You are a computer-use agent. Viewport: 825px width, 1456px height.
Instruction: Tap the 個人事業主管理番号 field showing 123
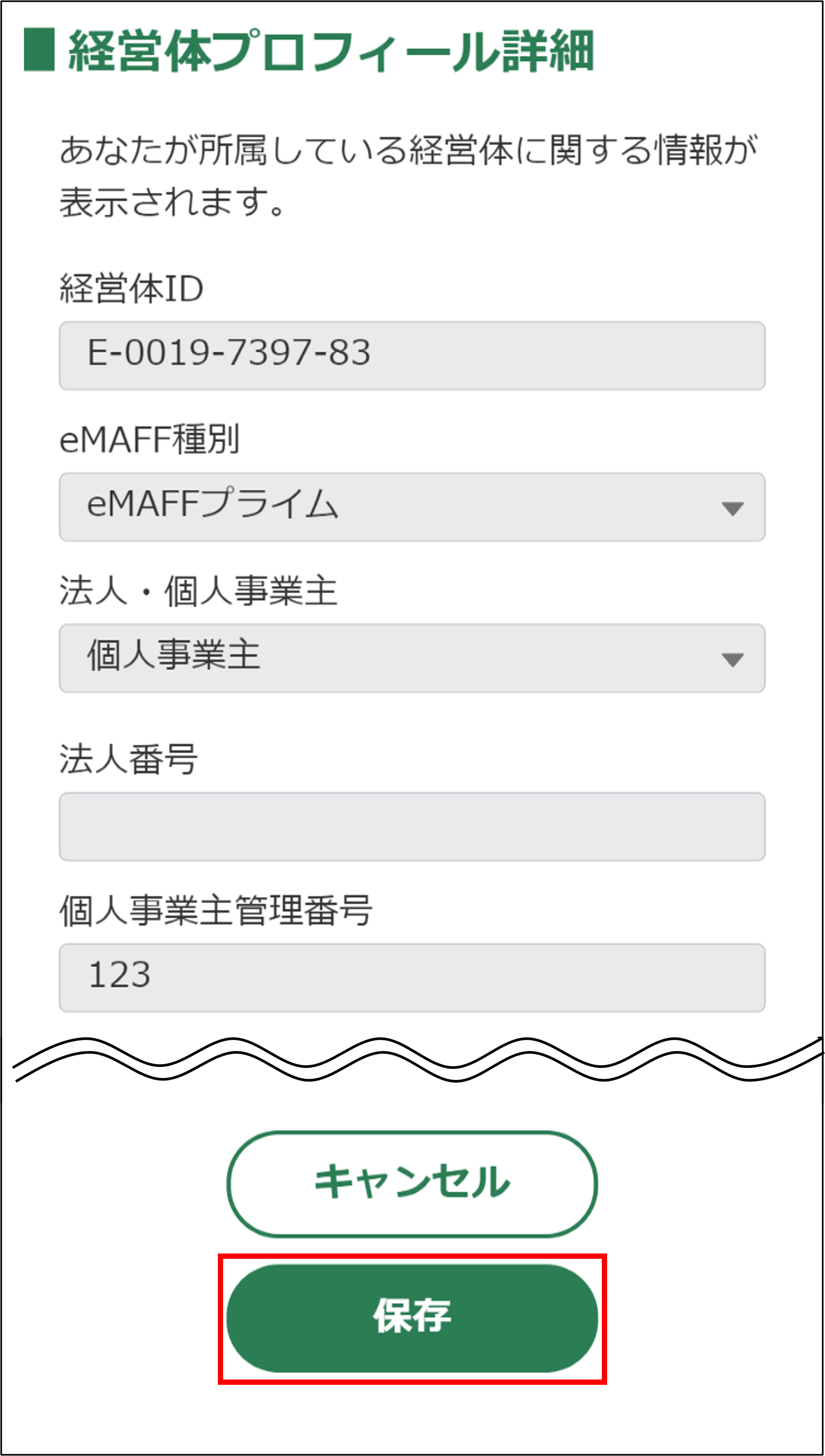coord(412,978)
